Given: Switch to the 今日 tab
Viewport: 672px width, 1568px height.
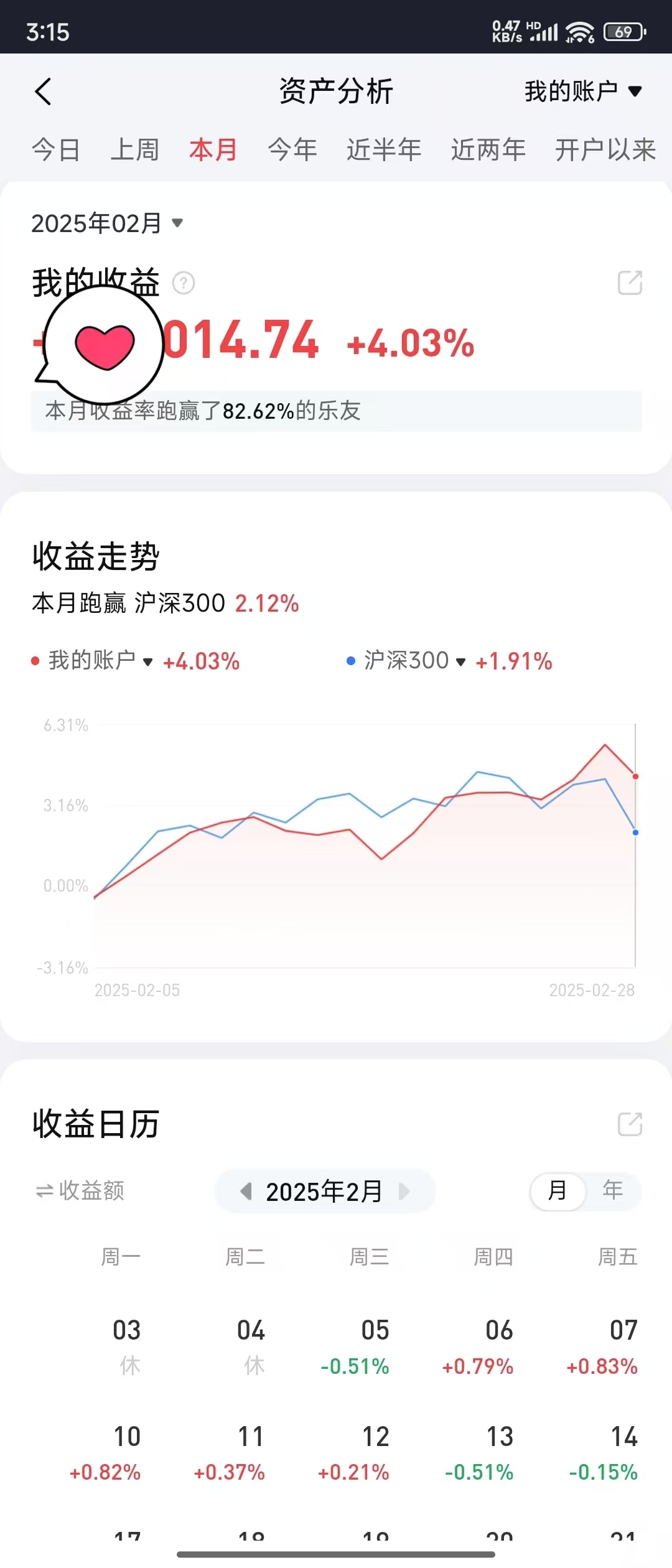Looking at the screenshot, I should (x=56, y=150).
